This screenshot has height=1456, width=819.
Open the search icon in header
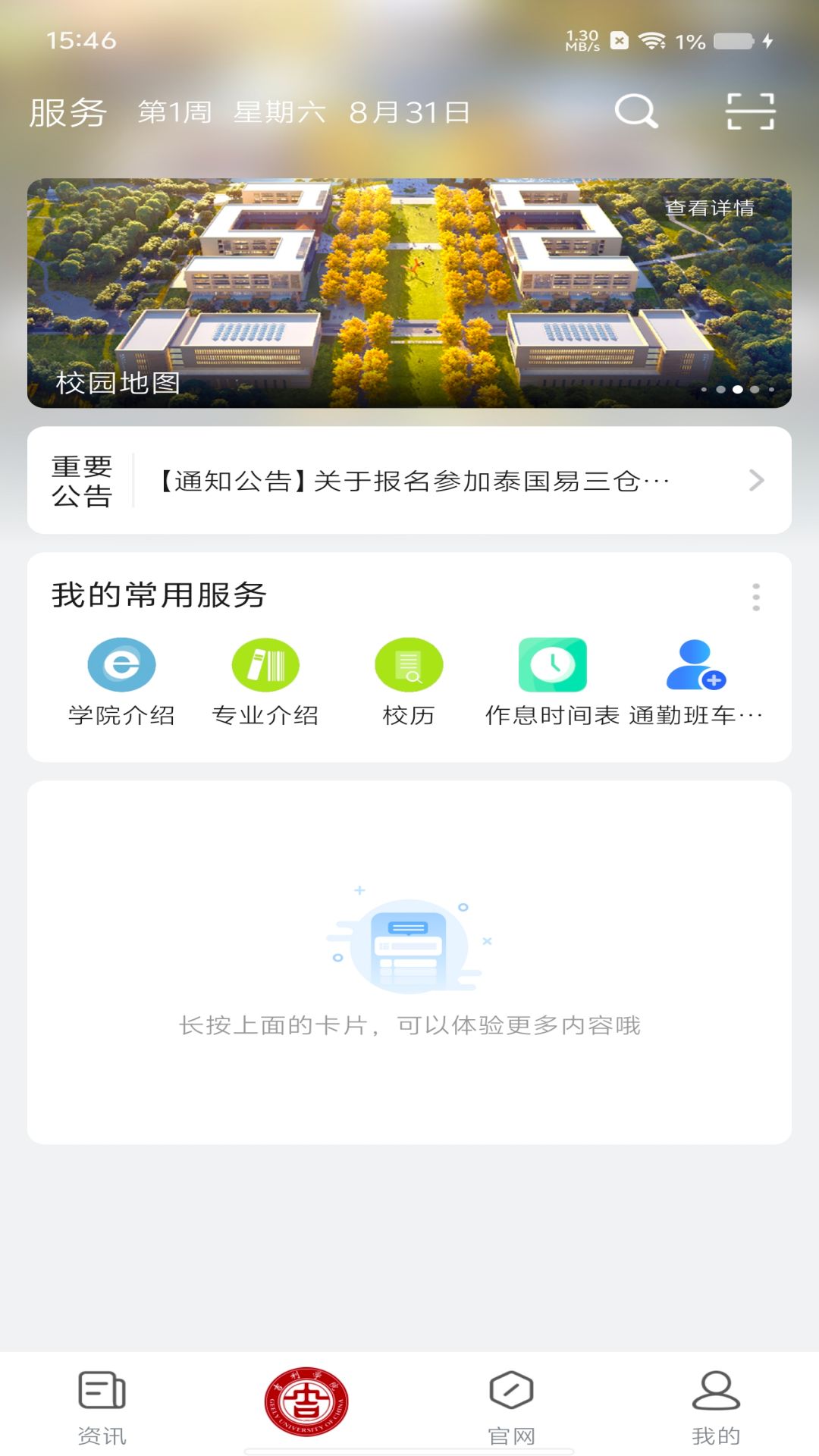pos(635,112)
